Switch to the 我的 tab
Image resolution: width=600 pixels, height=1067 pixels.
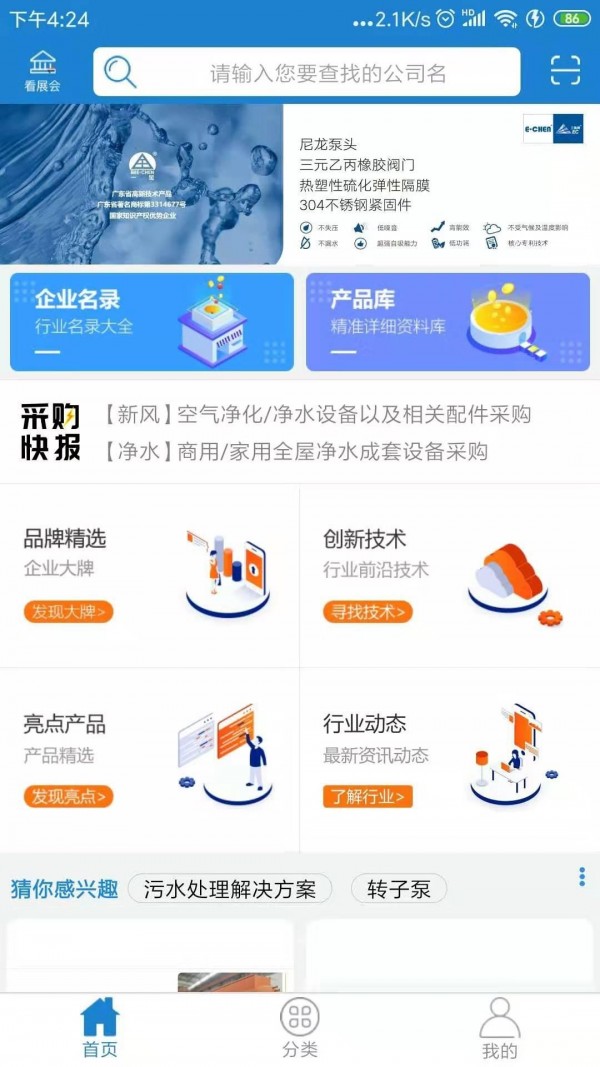pyautogui.click(x=499, y=1028)
